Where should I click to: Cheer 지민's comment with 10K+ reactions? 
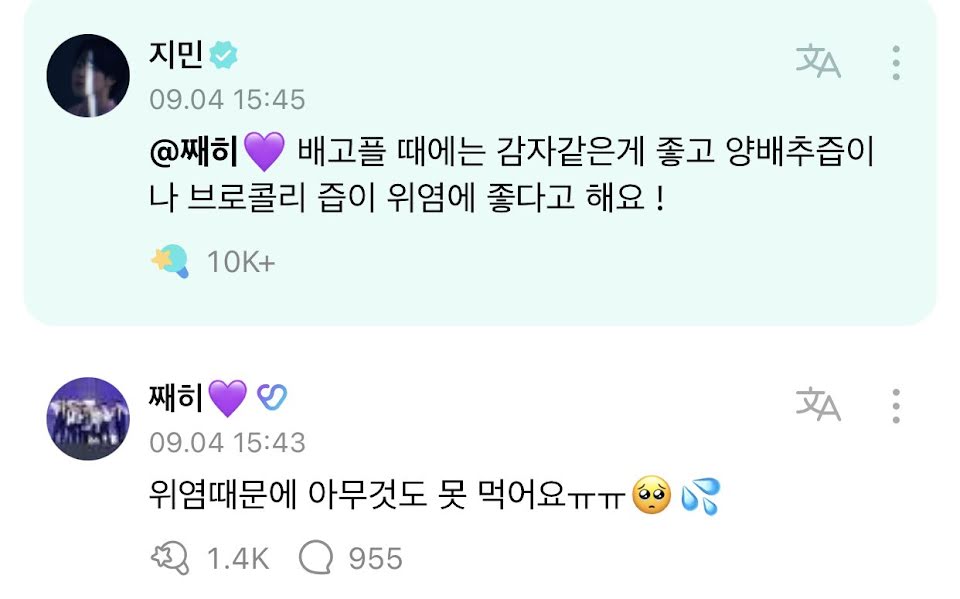[x=170, y=262]
